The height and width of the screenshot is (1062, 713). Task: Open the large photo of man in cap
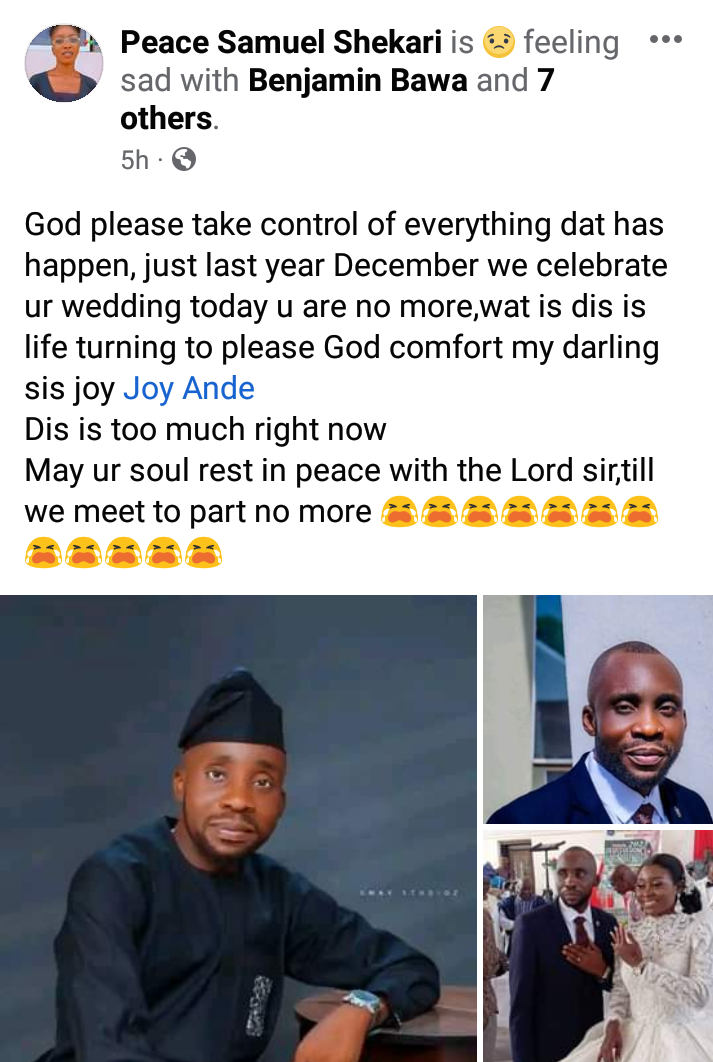(238, 828)
